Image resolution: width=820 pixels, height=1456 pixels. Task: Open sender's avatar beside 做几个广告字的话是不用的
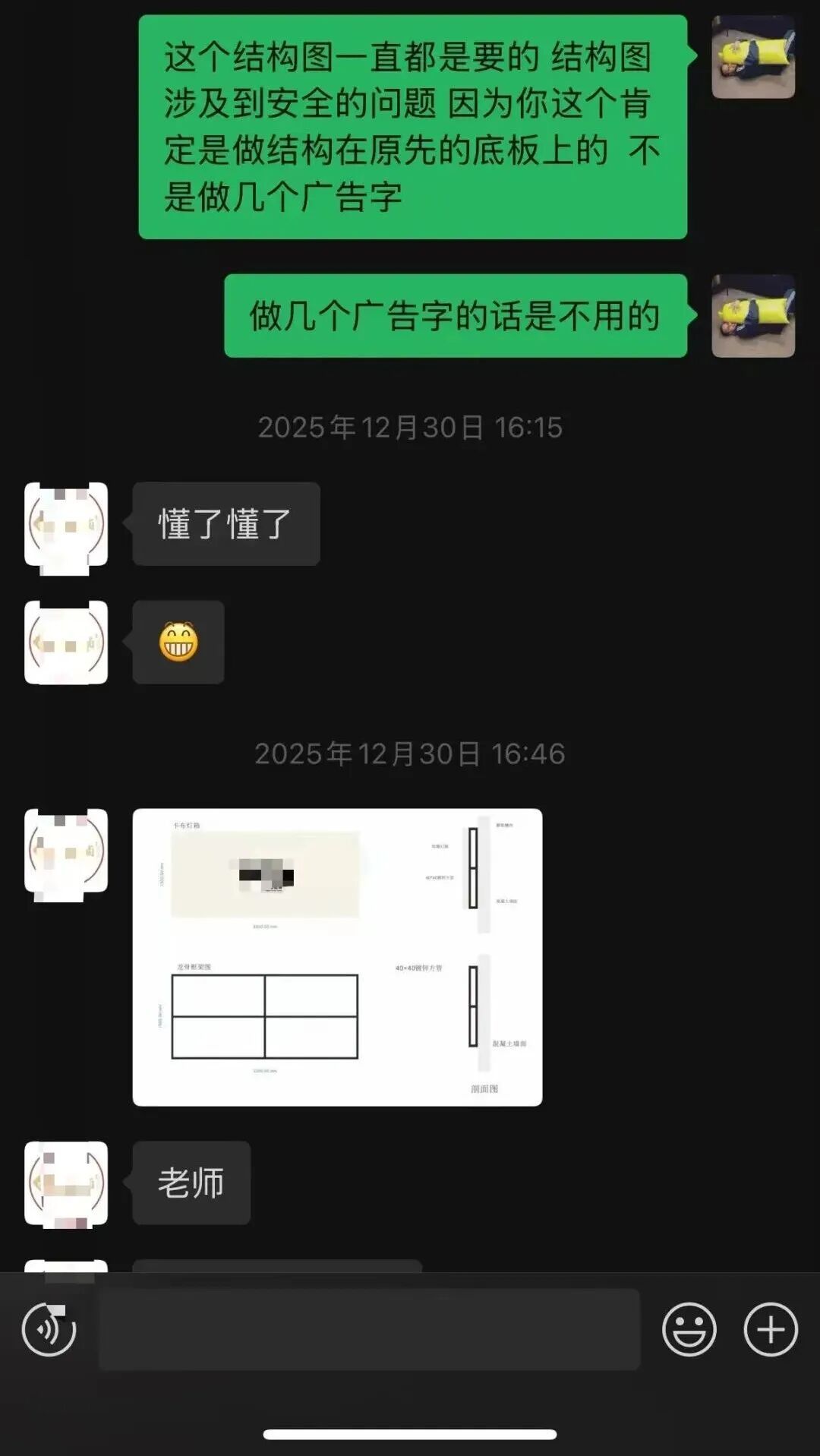point(752,316)
